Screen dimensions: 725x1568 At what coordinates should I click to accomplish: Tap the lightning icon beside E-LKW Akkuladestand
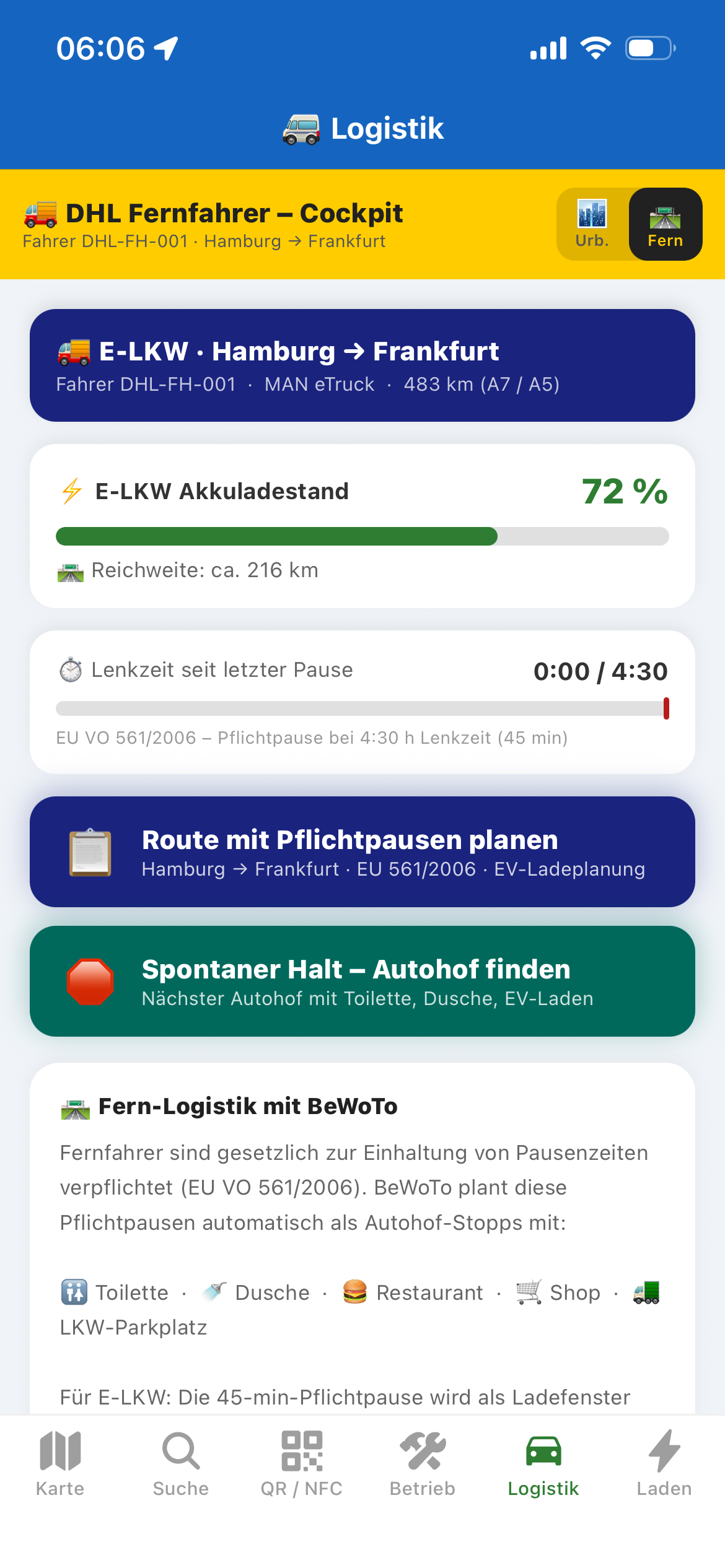click(70, 491)
